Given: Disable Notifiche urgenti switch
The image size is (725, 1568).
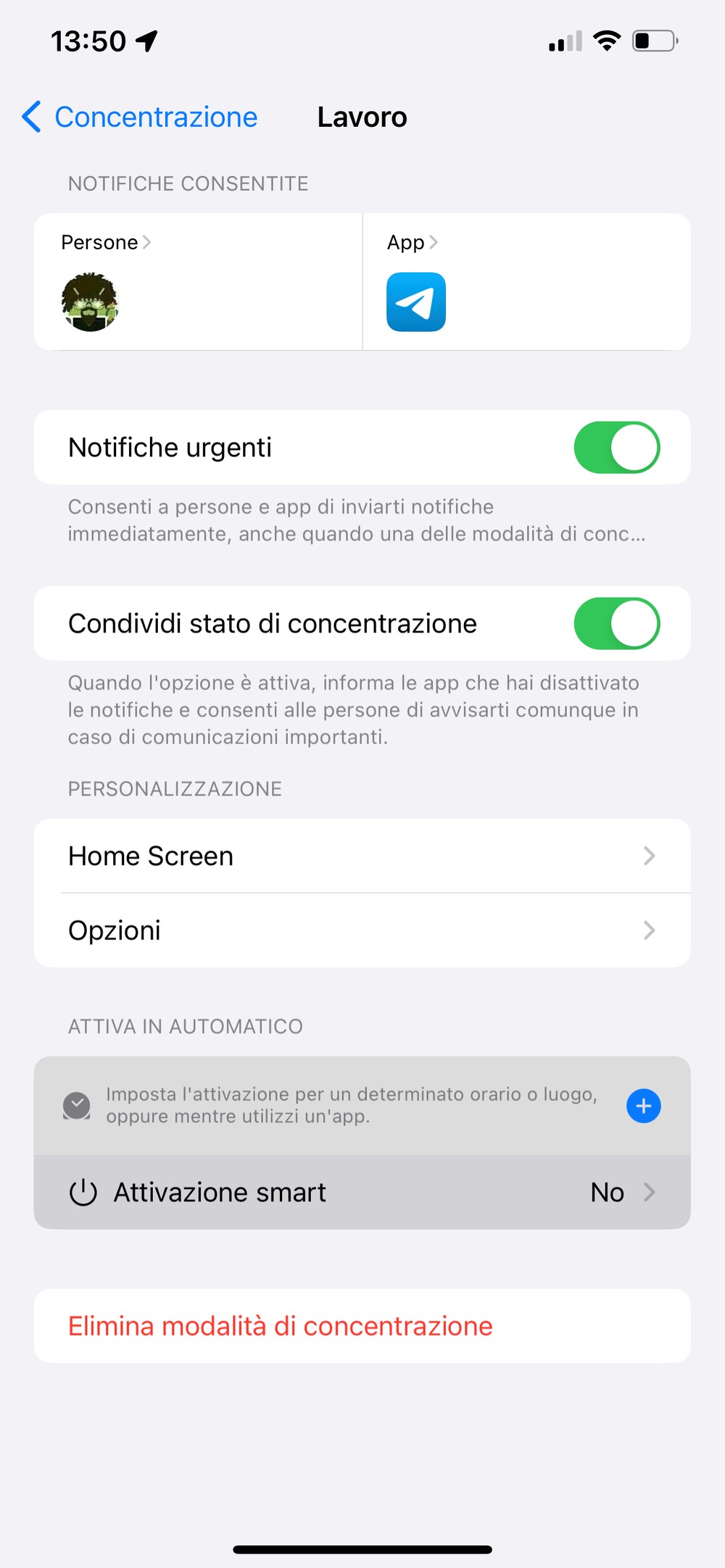Looking at the screenshot, I should coord(617,447).
